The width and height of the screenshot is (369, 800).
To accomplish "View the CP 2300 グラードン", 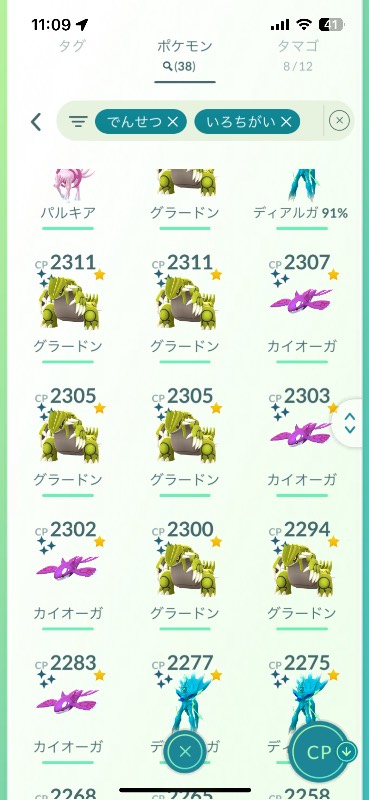I will pos(185,574).
